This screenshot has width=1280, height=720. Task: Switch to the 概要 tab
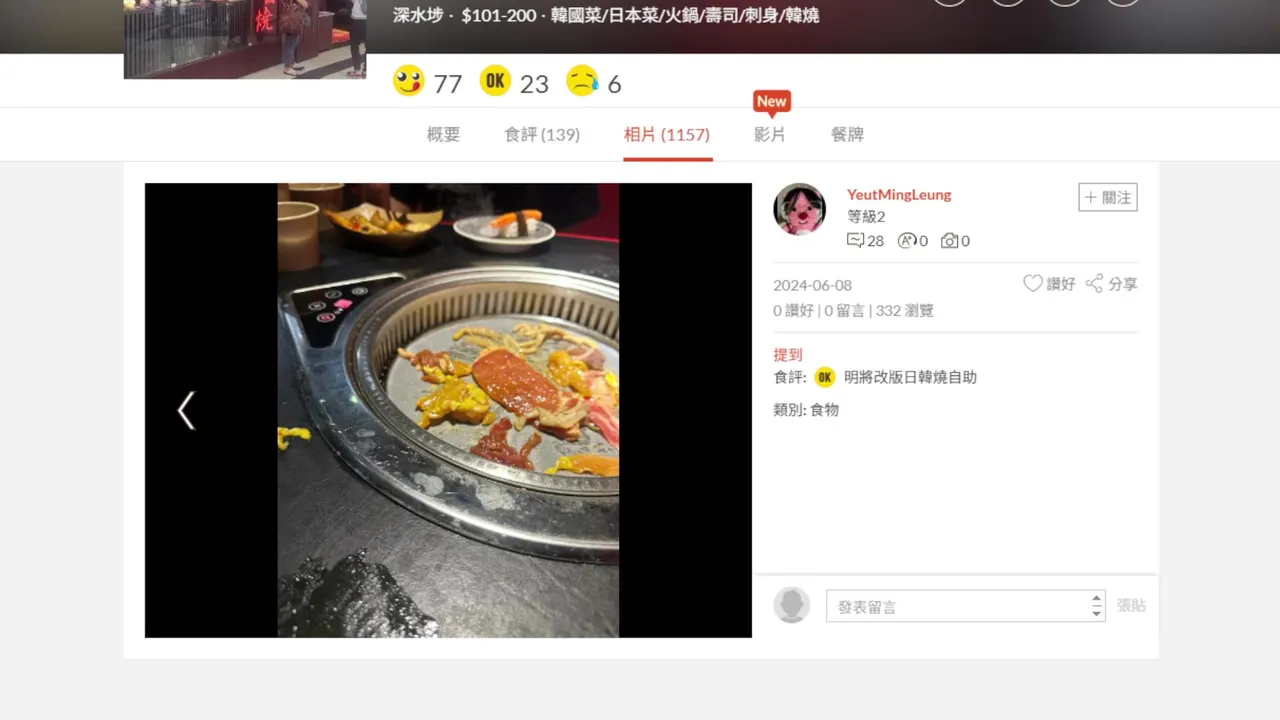pyautogui.click(x=443, y=134)
